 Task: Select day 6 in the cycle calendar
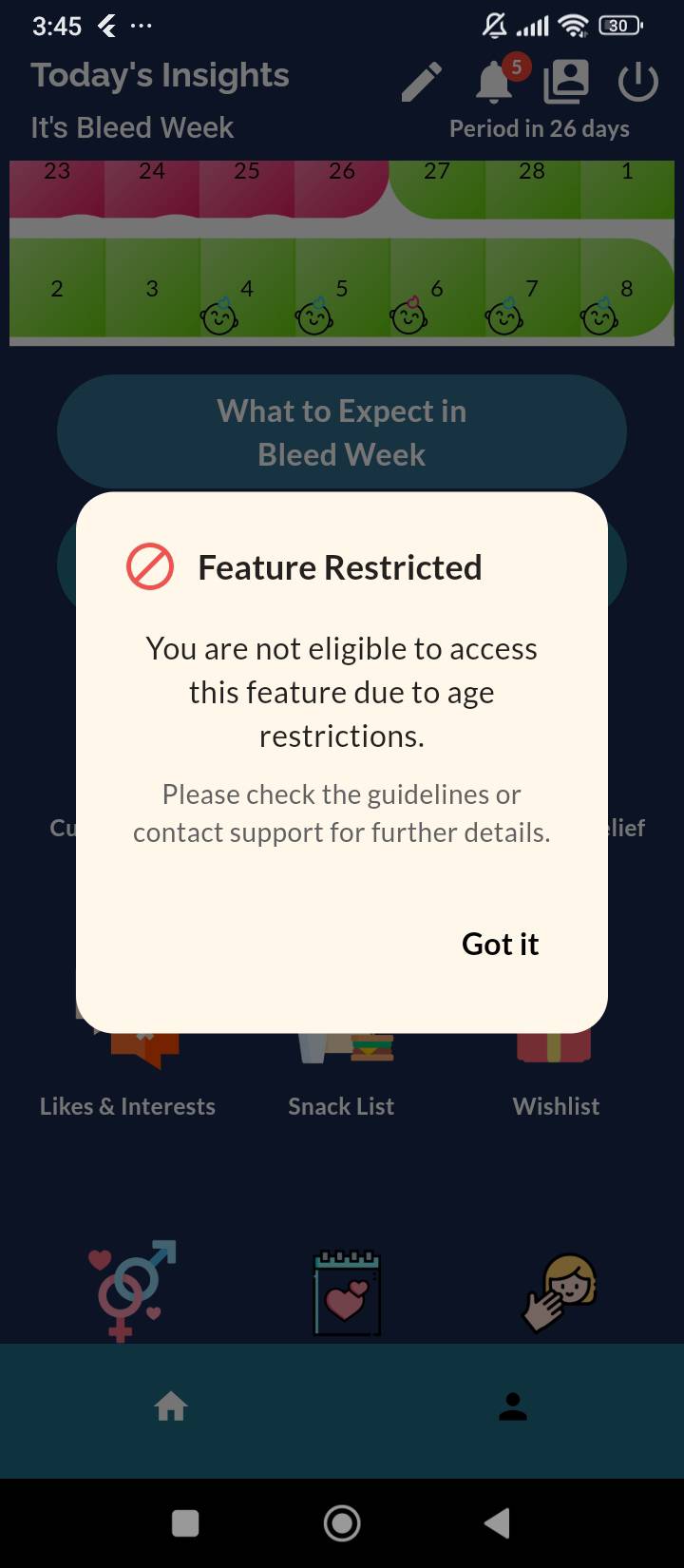[x=436, y=289]
